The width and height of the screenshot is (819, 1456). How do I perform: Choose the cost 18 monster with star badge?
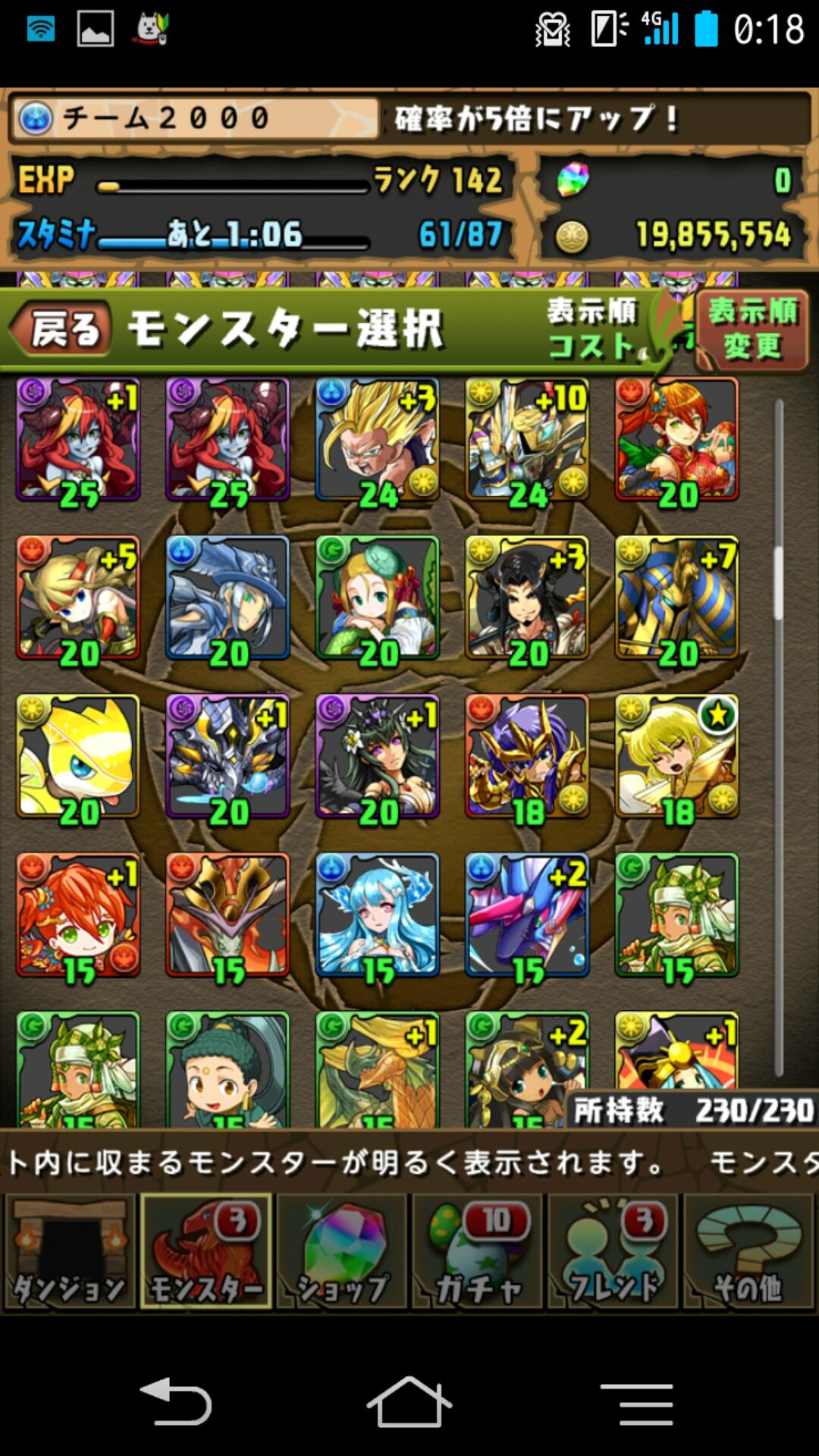676,757
